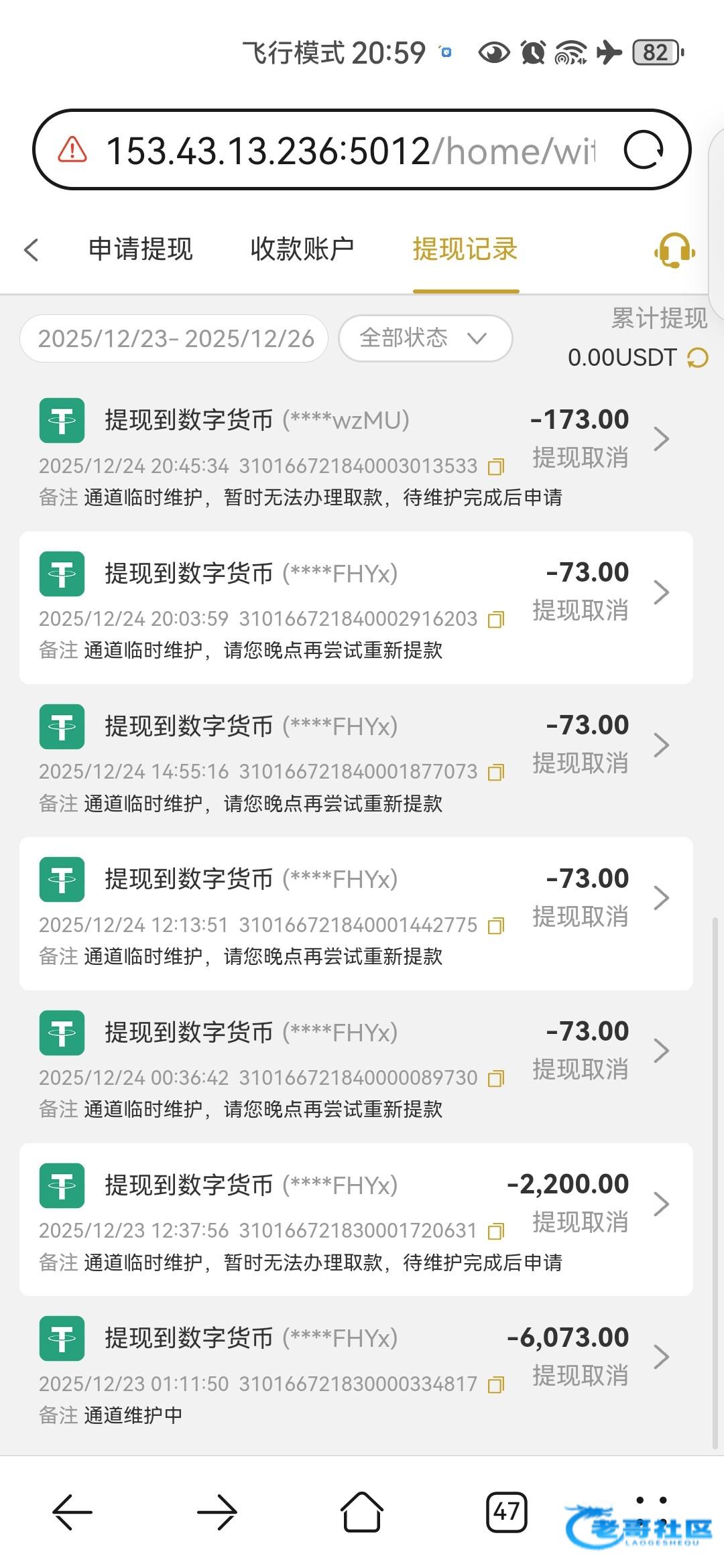Viewport: 724px width, 1568px height.
Task: Reload the page from the address bar
Action: tap(644, 149)
